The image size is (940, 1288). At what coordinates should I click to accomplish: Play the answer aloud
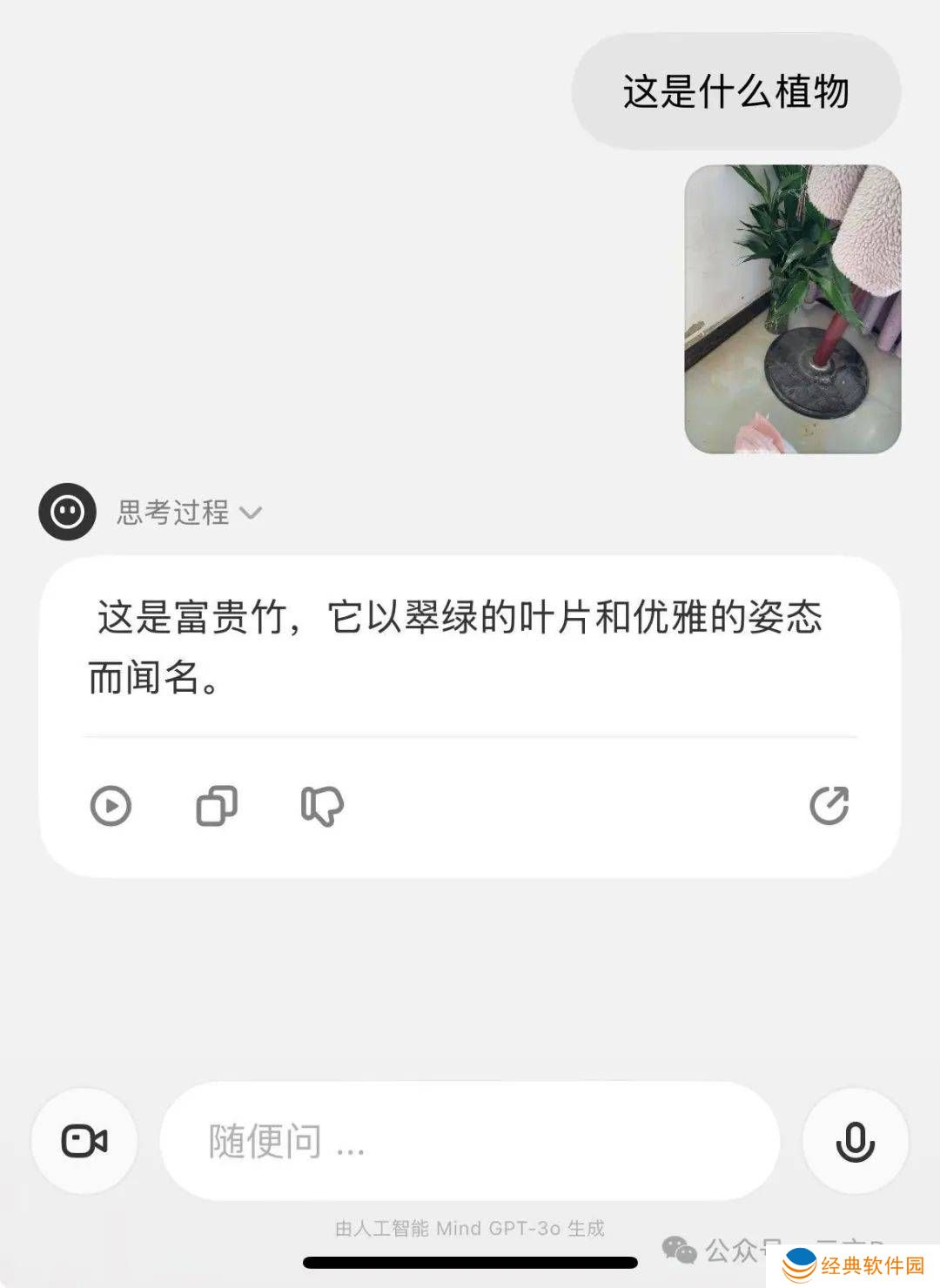tap(111, 805)
